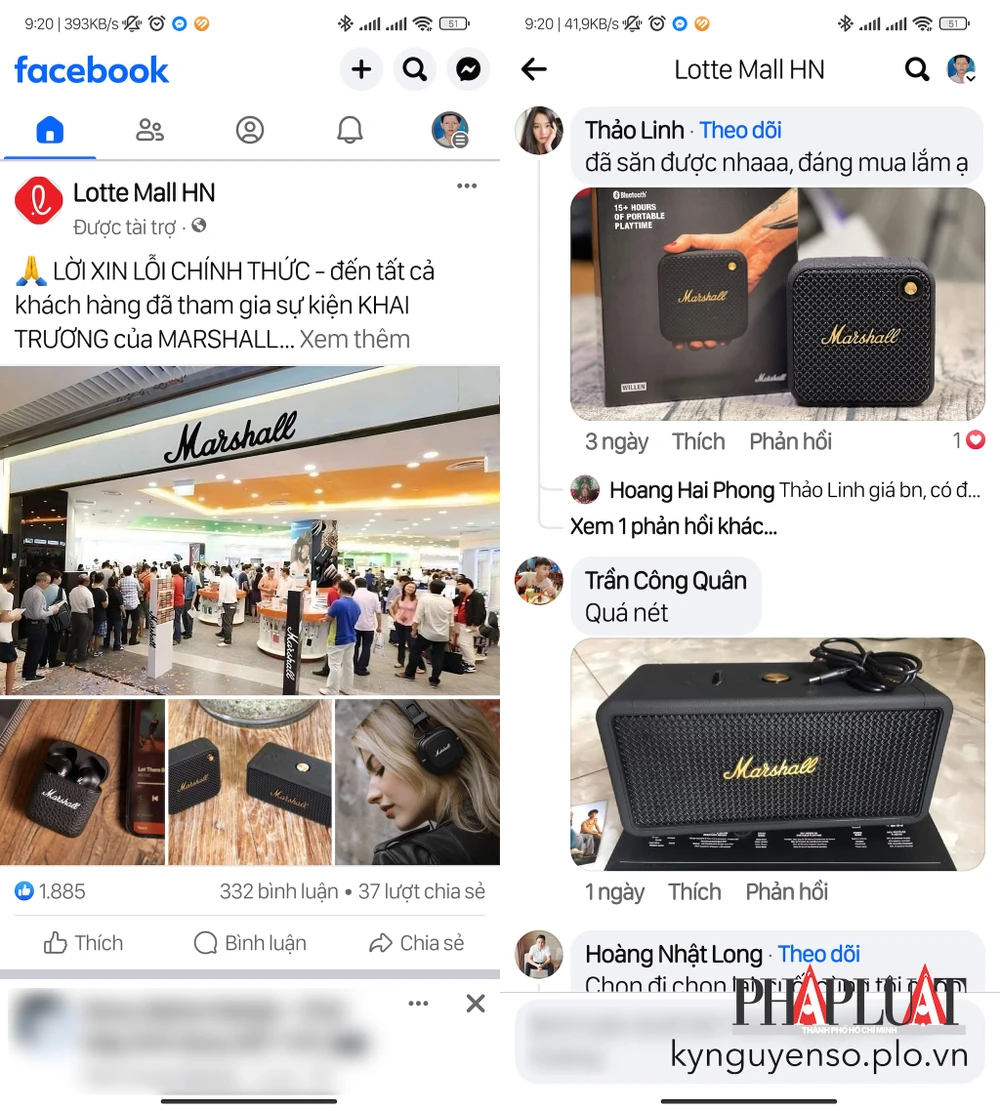Open Messenger from the Facebook header
The height and width of the screenshot is (1111, 1000).
click(468, 69)
